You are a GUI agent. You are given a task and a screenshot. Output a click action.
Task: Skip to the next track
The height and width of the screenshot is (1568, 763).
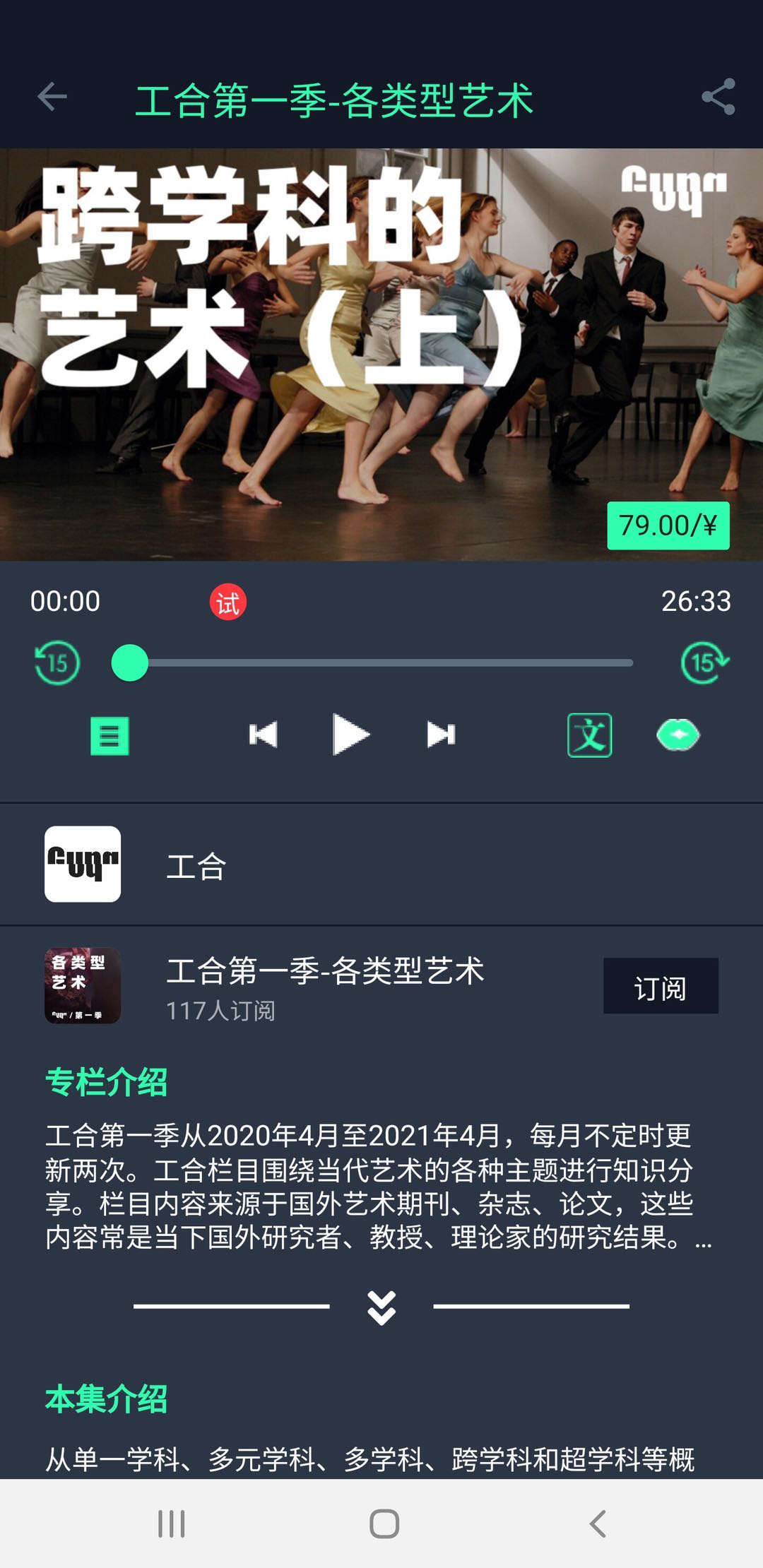pos(441,735)
